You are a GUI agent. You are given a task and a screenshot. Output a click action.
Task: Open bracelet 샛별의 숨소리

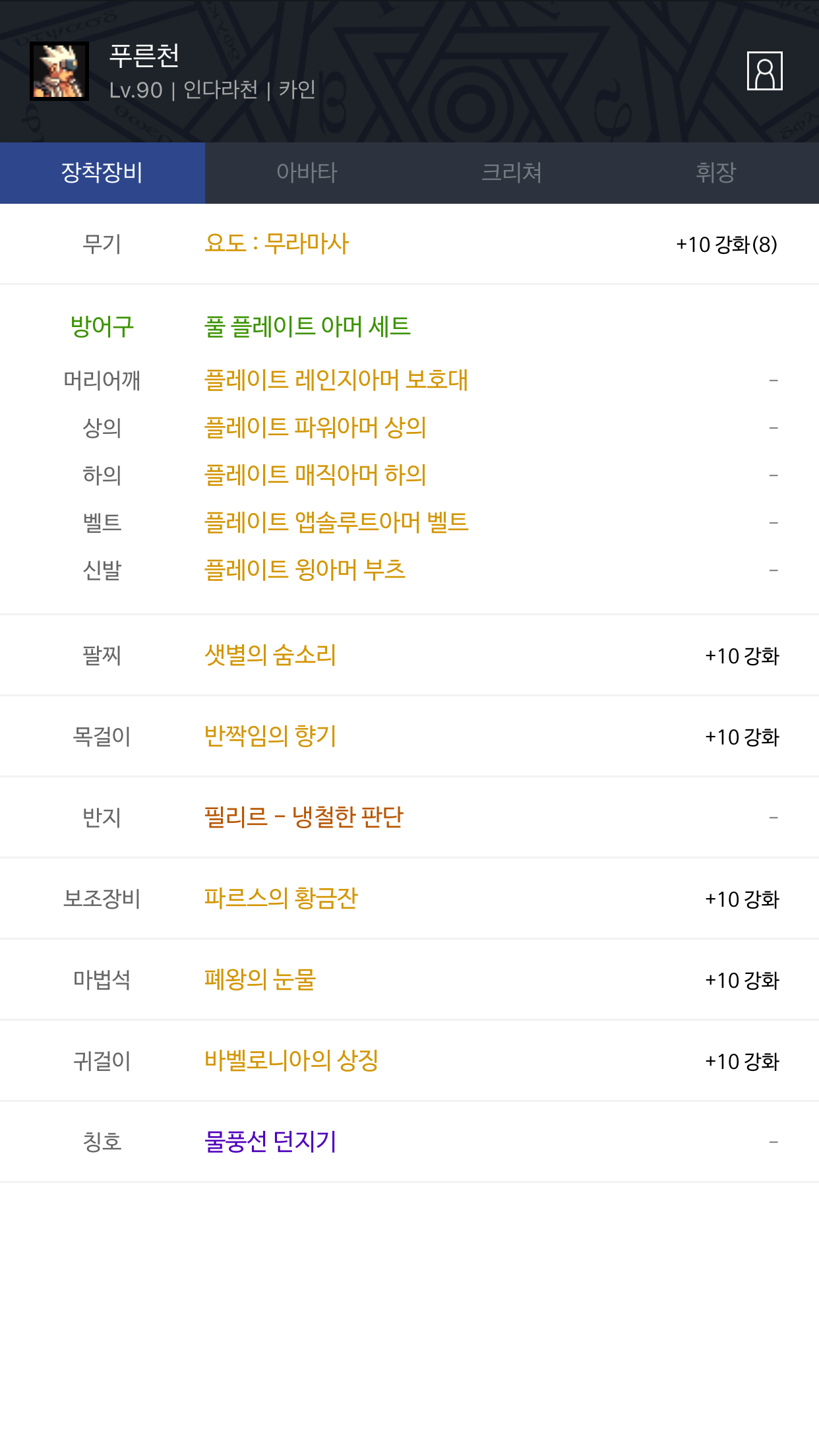tap(270, 655)
